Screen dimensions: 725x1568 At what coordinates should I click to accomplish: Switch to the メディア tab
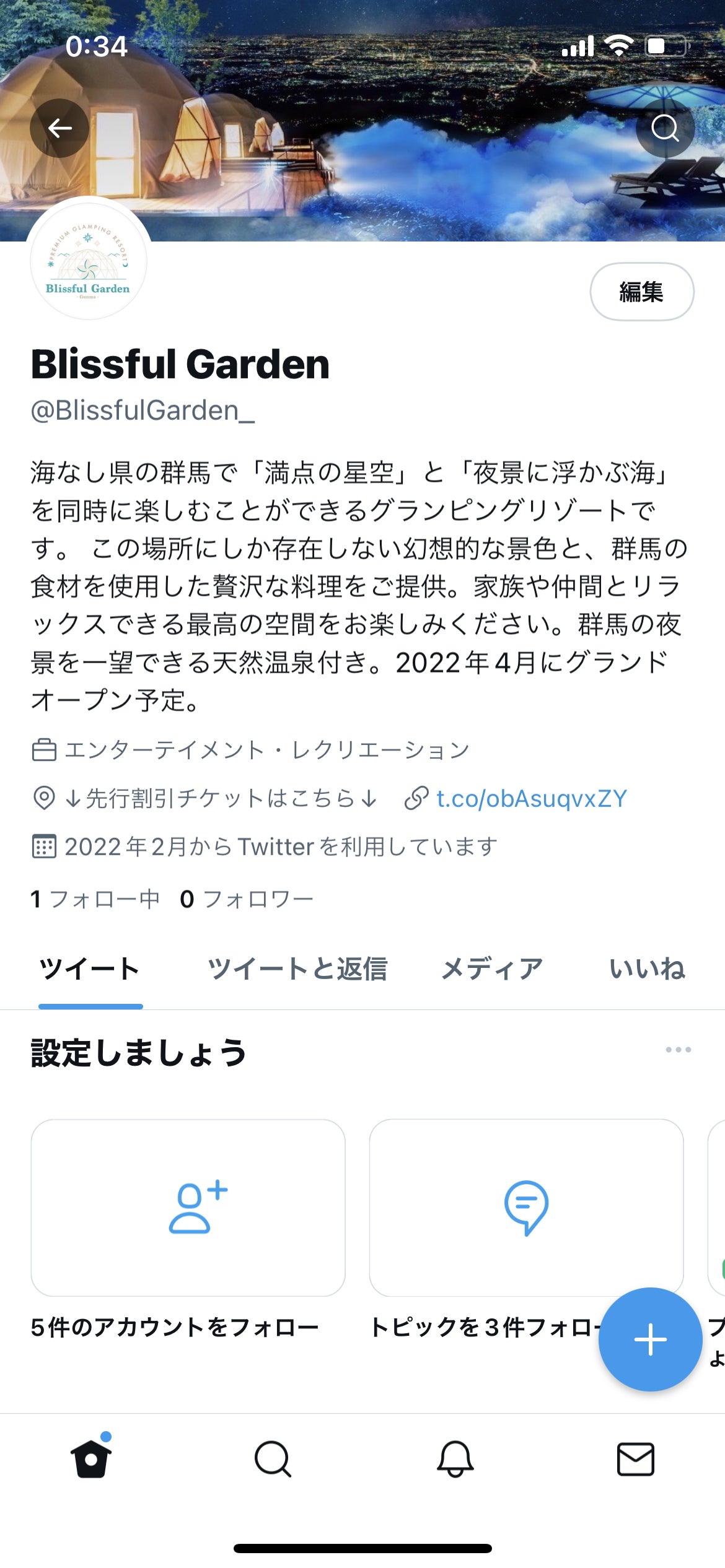click(x=492, y=970)
